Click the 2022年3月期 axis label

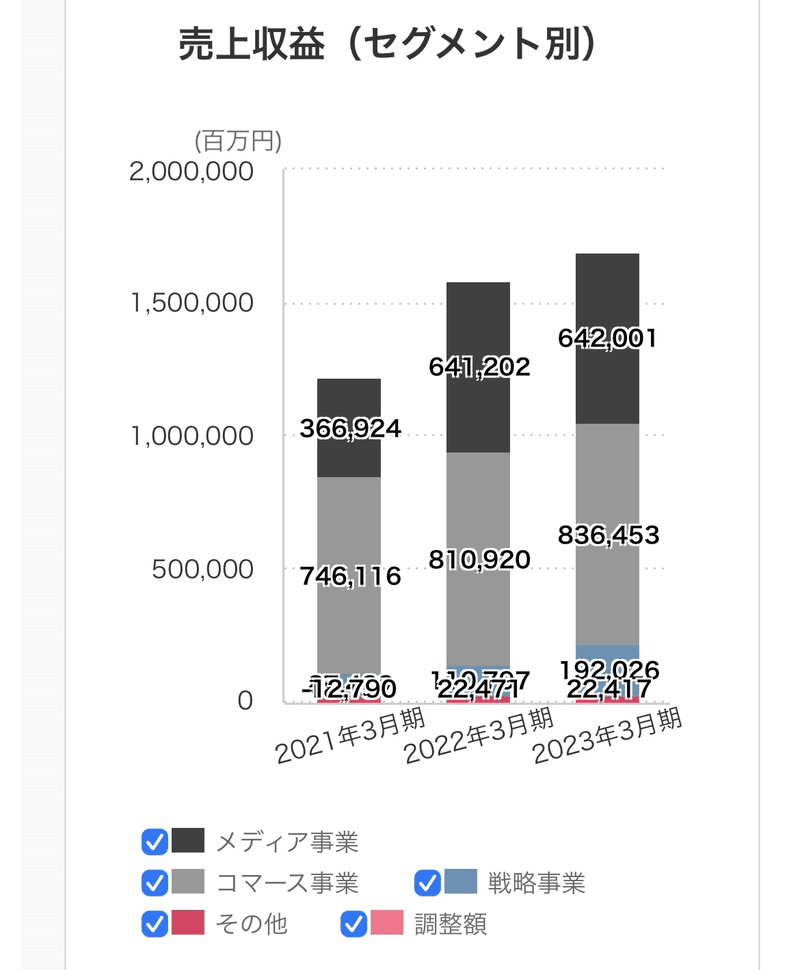[480, 740]
